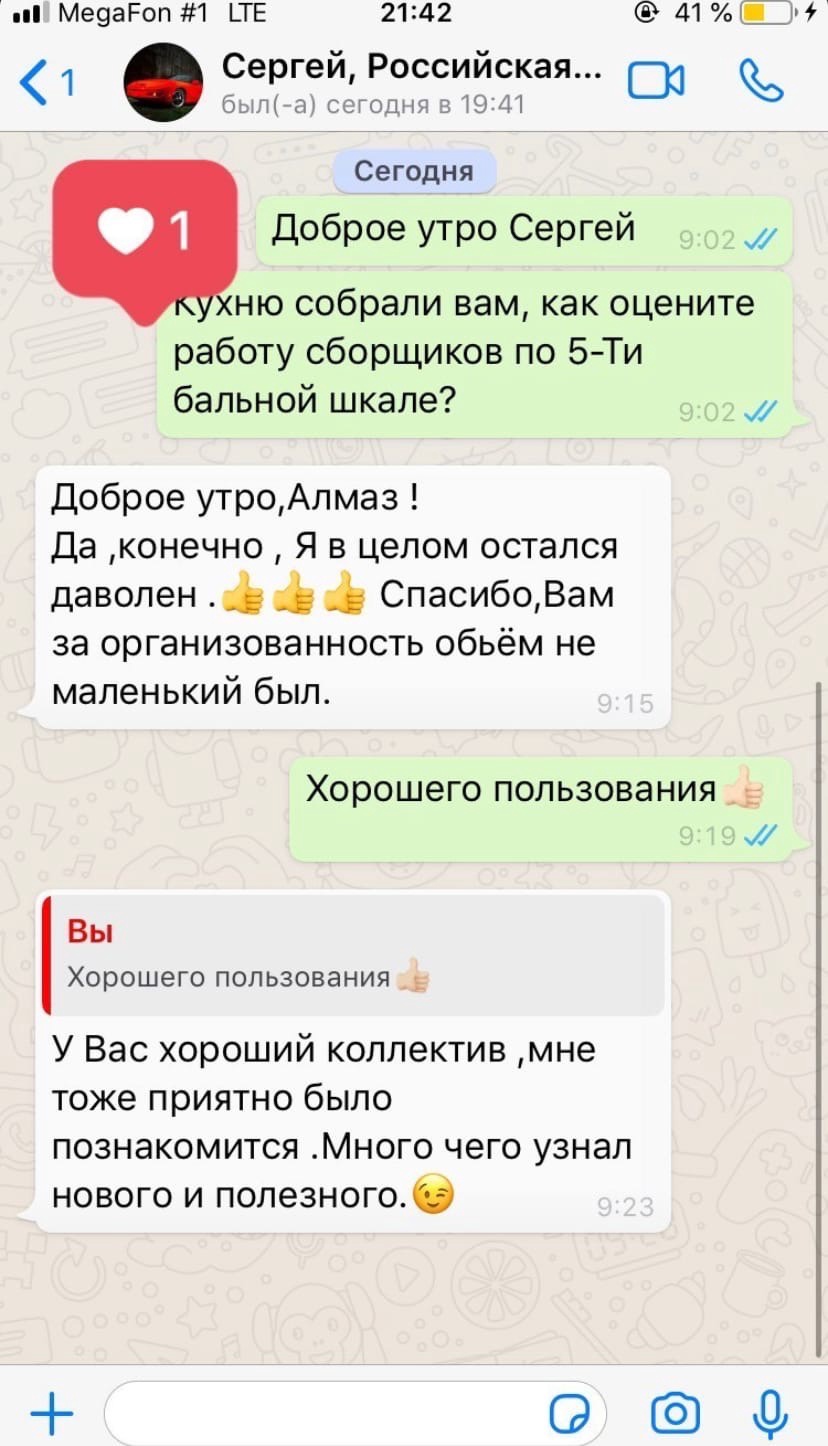The width and height of the screenshot is (828, 1446).
Task: Open Сергей's contact info from the header
Action: pos(410,82)
